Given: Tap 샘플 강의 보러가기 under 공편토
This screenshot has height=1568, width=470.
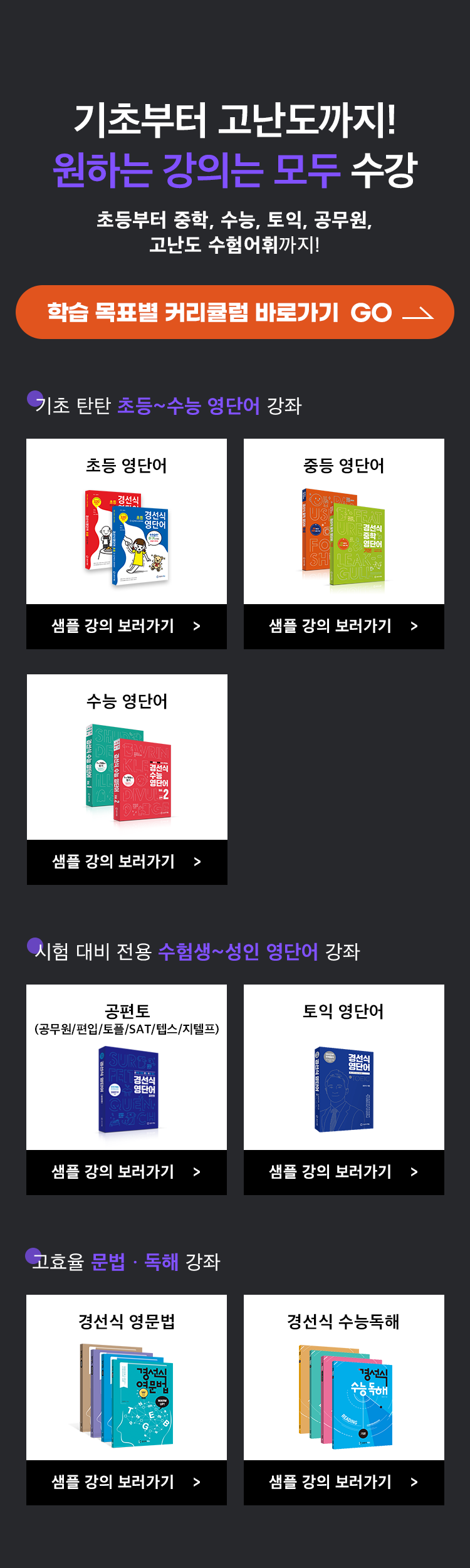Looking at the screenshot, I should (126, 1172).
